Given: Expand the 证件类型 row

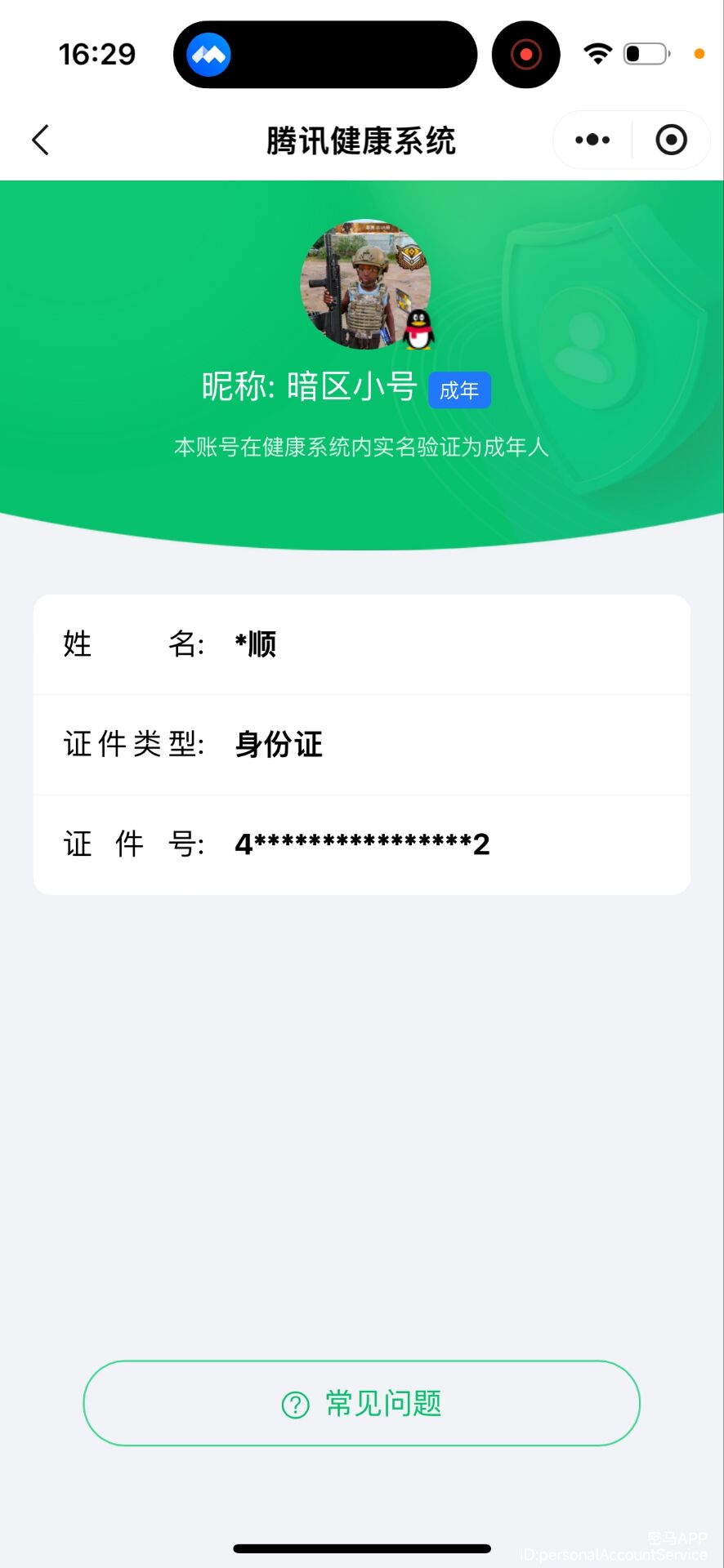Looking at the screenshot, I should click(x=362, y=745).
